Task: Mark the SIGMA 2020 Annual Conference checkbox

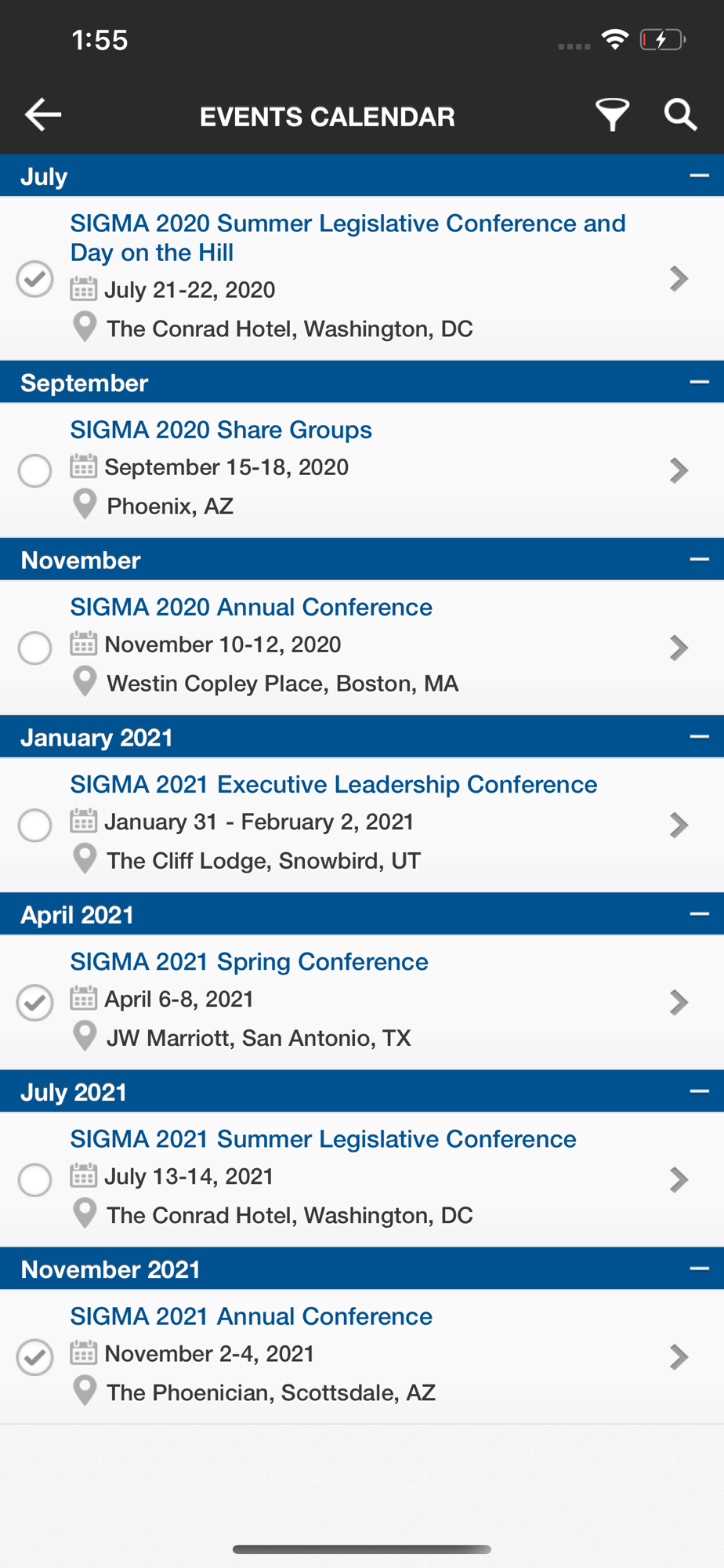Action: tap(35, 648)
